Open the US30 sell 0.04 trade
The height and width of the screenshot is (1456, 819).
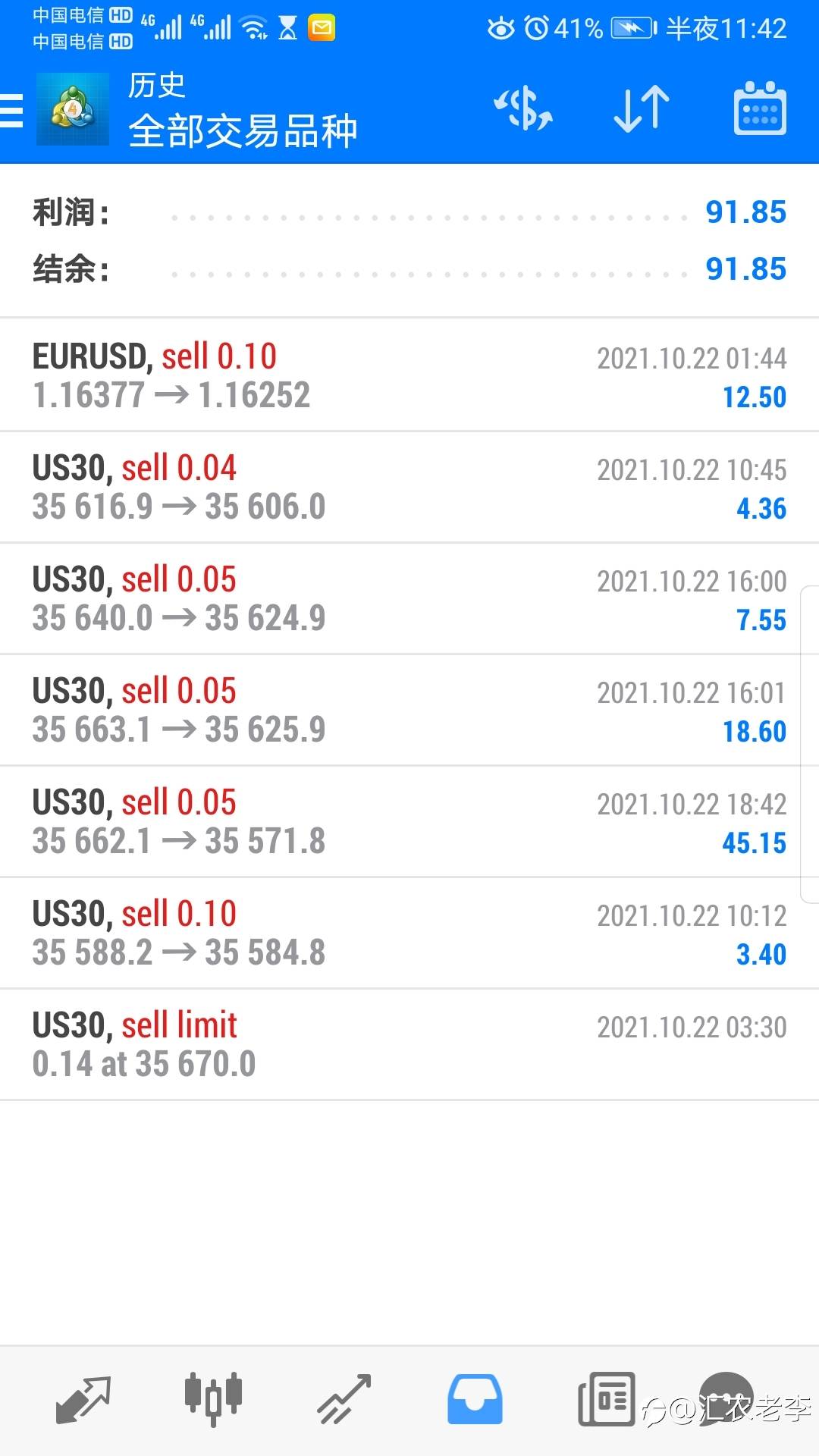[x=409, y=487]
